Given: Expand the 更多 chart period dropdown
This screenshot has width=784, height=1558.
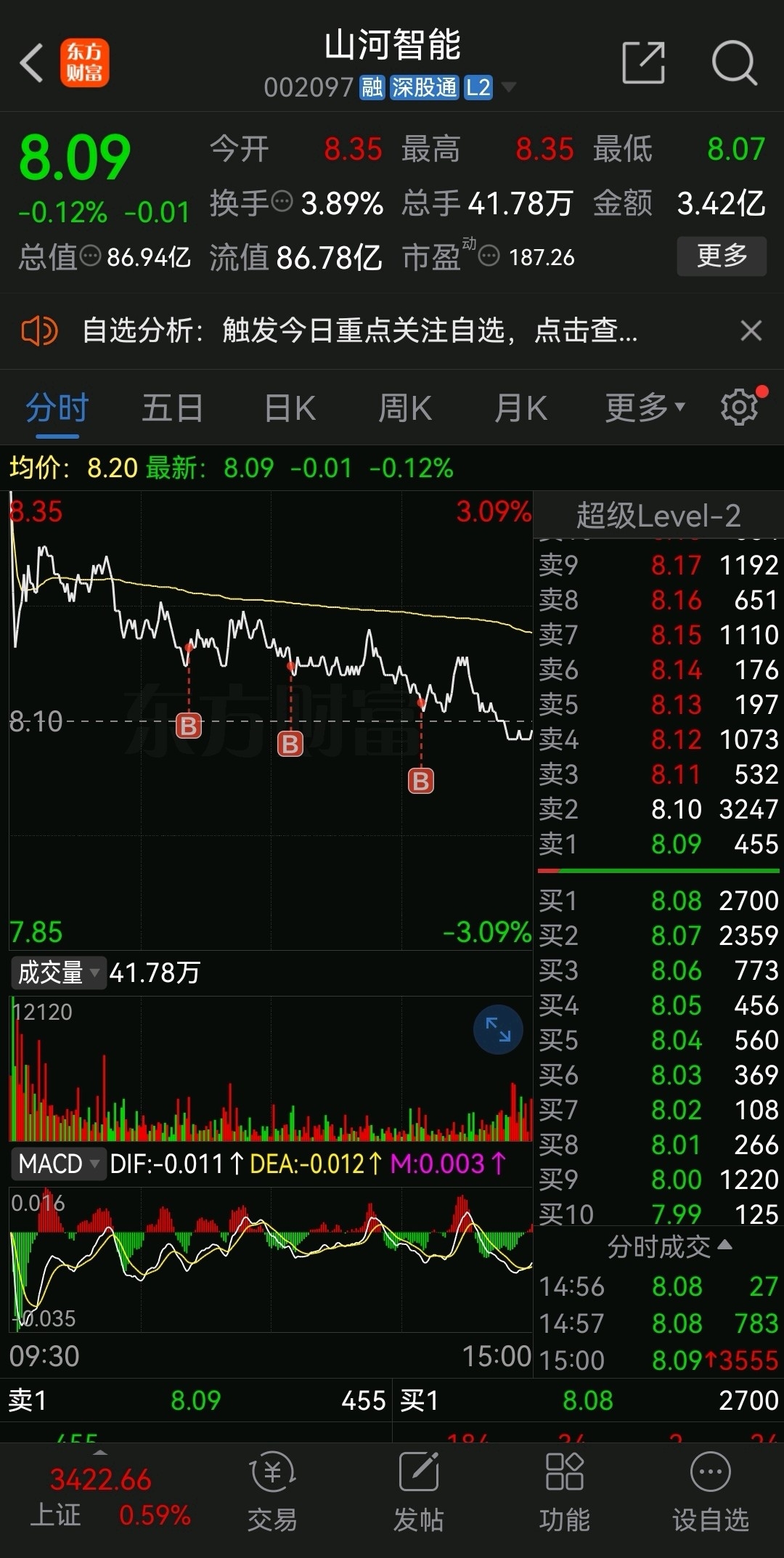Looking at the screenshot, I should click(645, 407).
